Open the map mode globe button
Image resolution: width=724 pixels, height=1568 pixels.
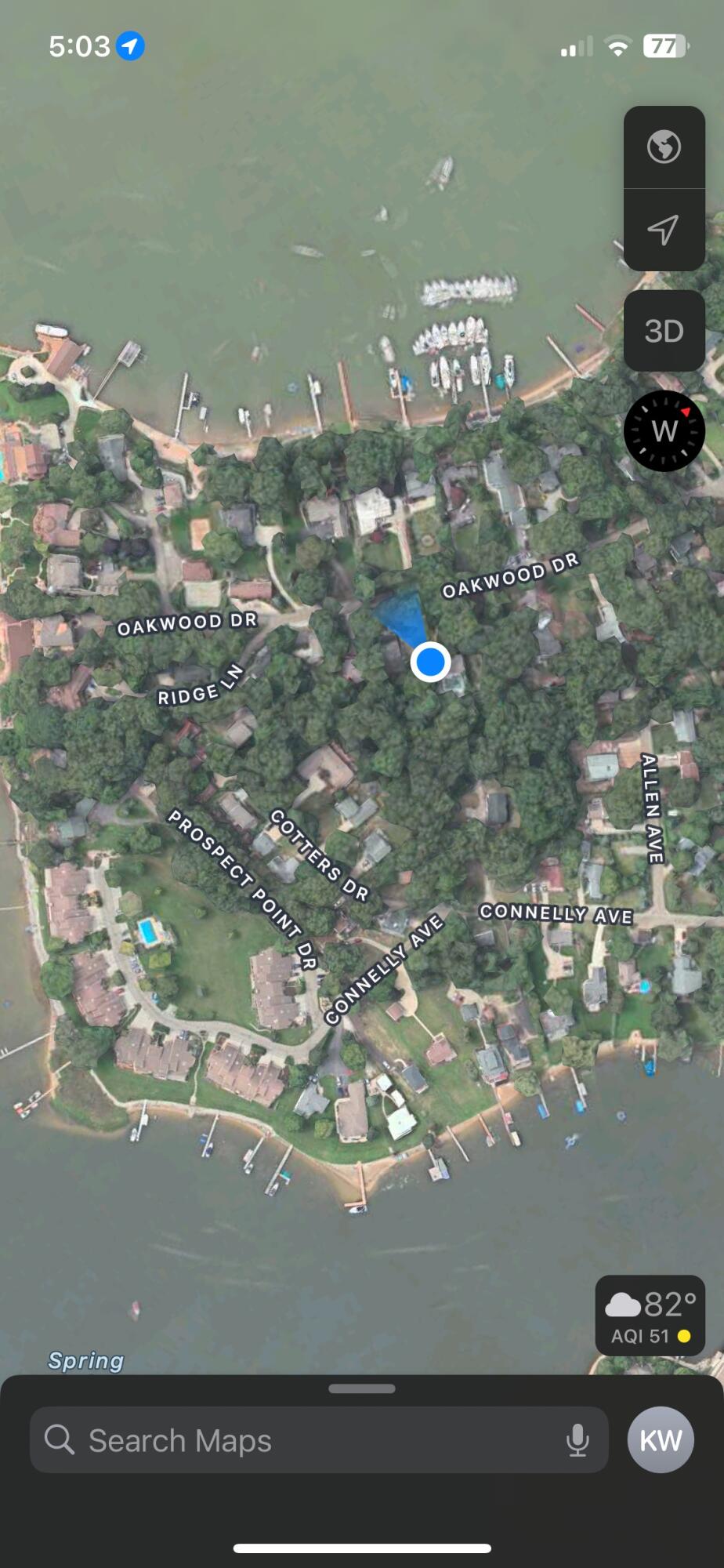pyautogui.click(x=664, y=147)
